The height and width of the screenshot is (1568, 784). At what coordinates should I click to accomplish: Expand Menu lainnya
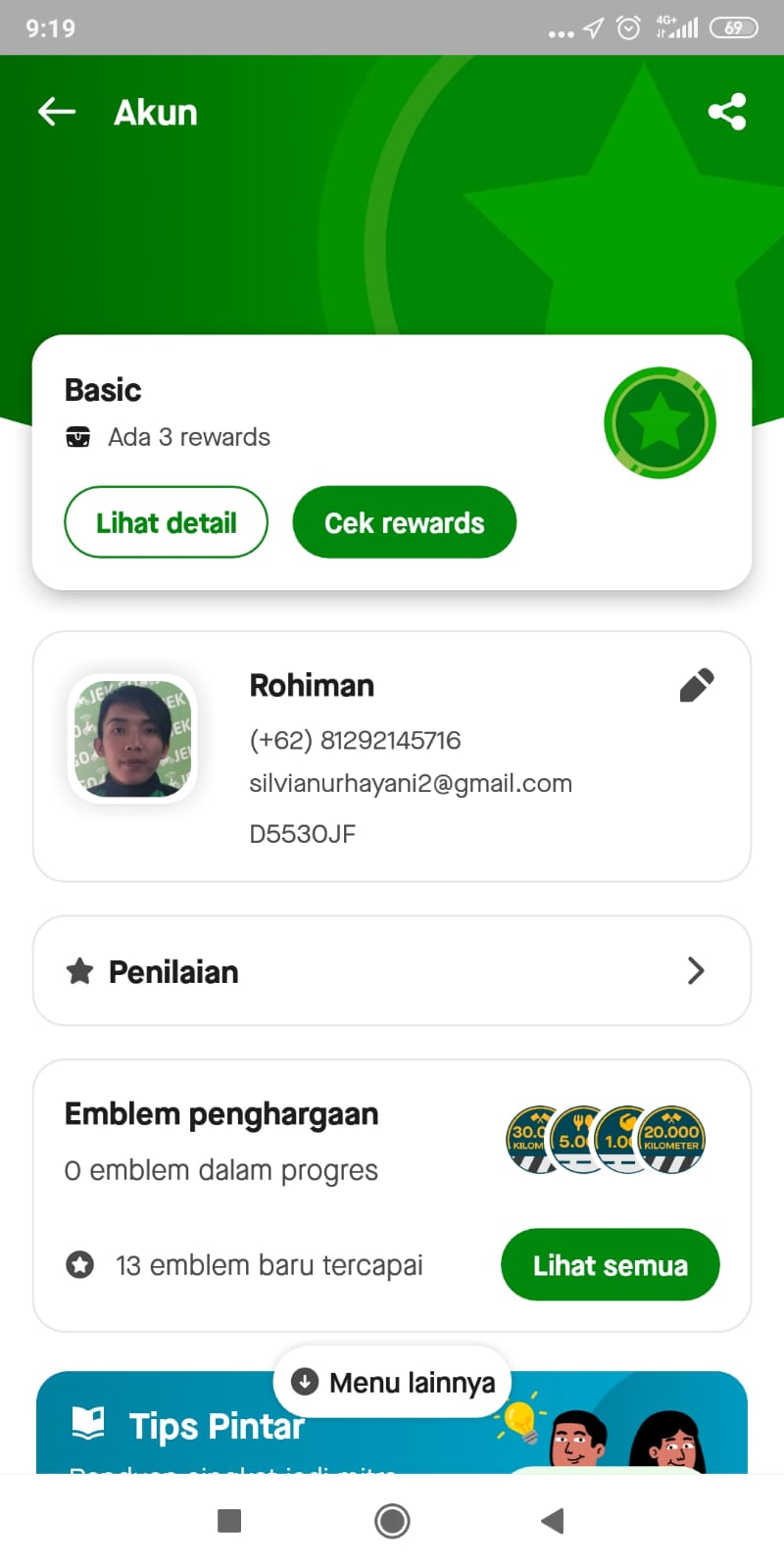pyautogui.click(x=392, y=1382)
